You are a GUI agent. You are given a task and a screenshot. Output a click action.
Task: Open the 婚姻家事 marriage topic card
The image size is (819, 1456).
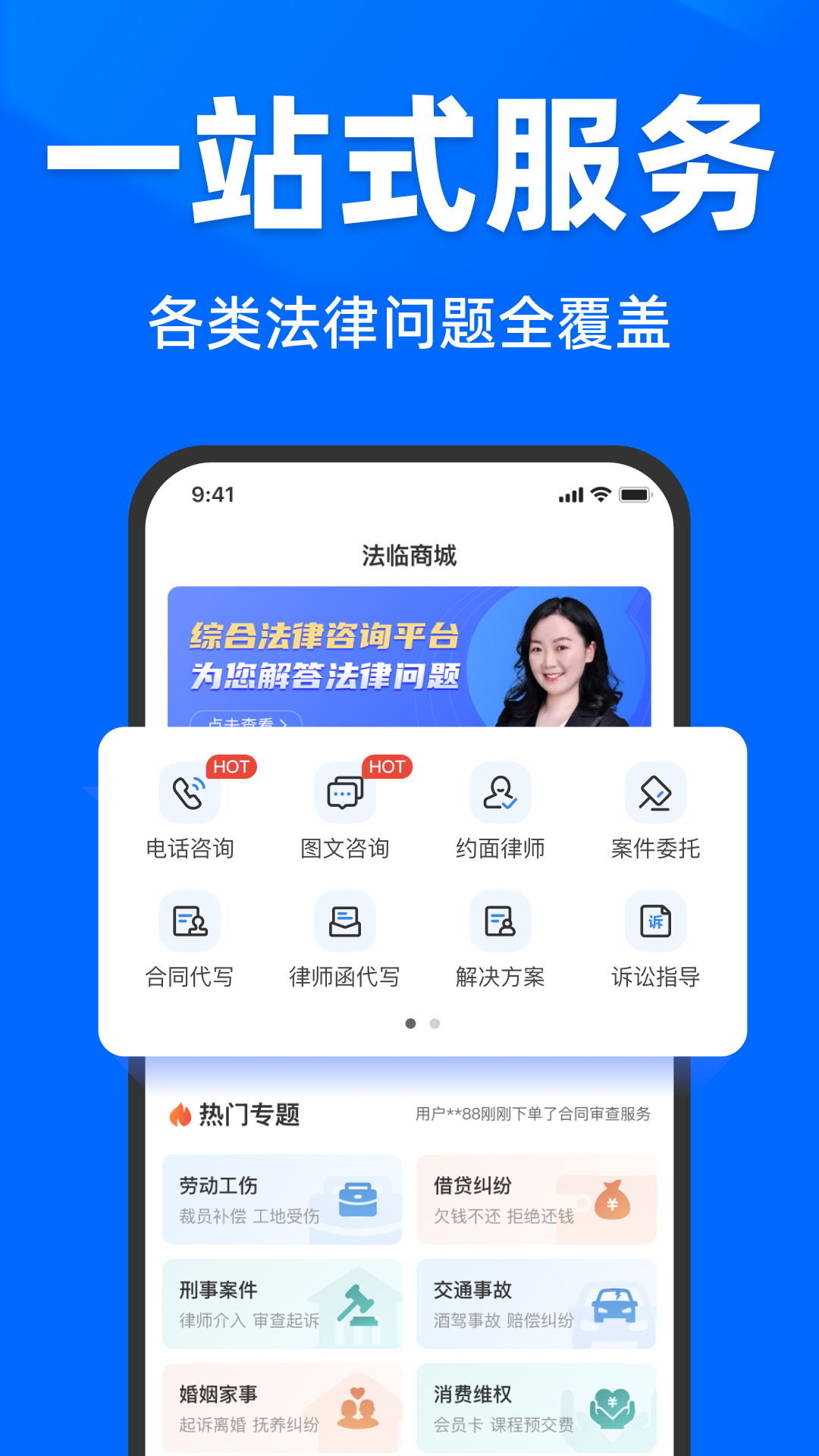click(282, 1407)
